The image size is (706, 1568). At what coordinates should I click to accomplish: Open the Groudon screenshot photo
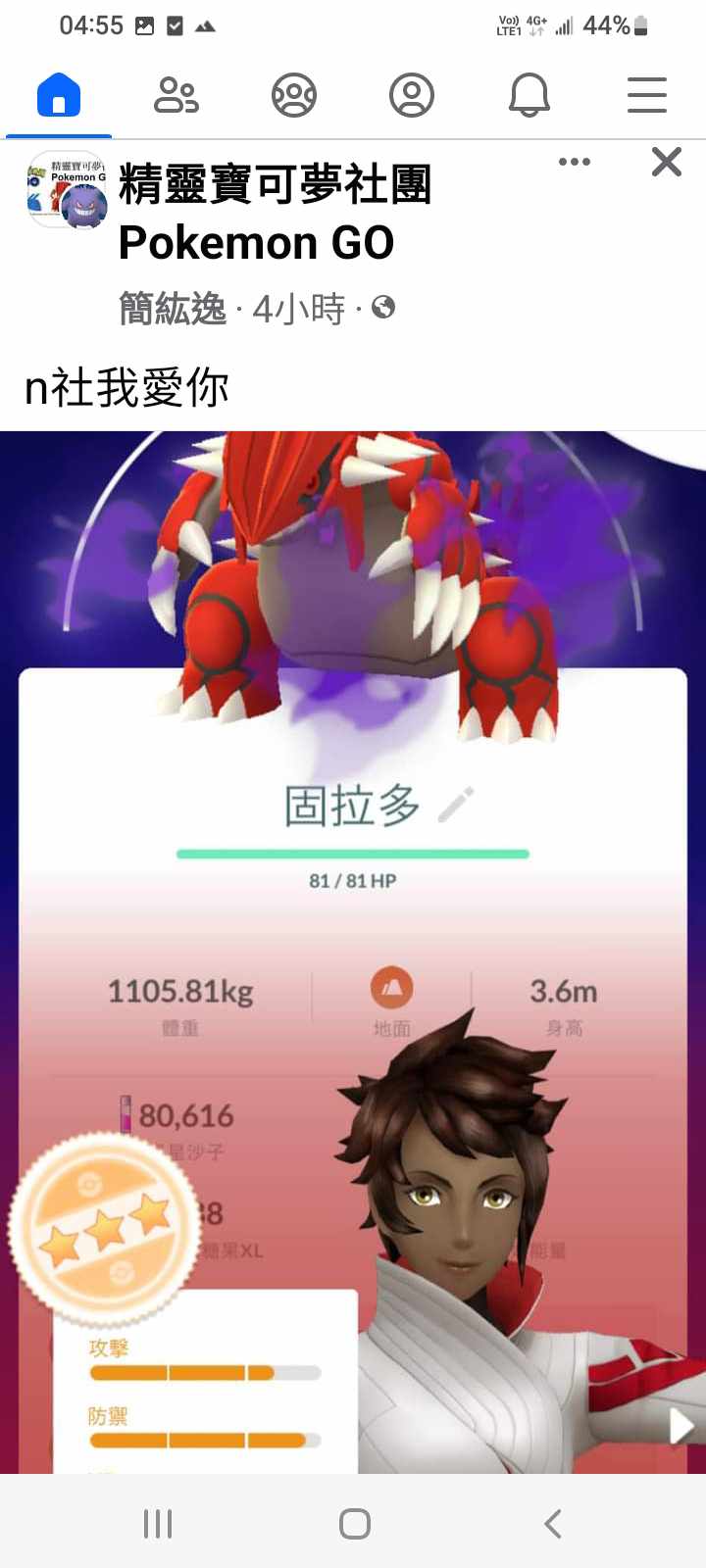pos(353,882)
